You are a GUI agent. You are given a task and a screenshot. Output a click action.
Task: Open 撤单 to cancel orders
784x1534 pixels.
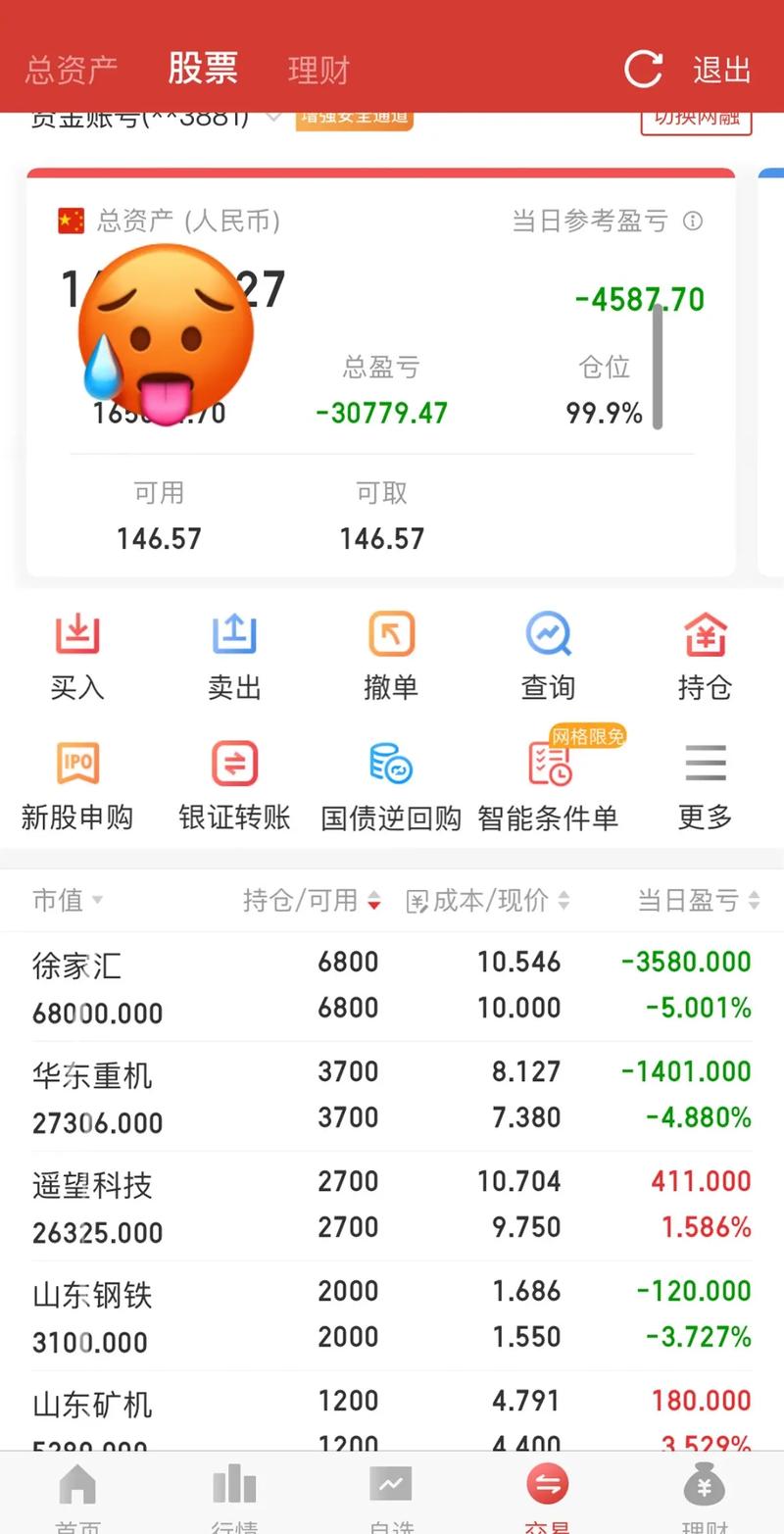391,655
